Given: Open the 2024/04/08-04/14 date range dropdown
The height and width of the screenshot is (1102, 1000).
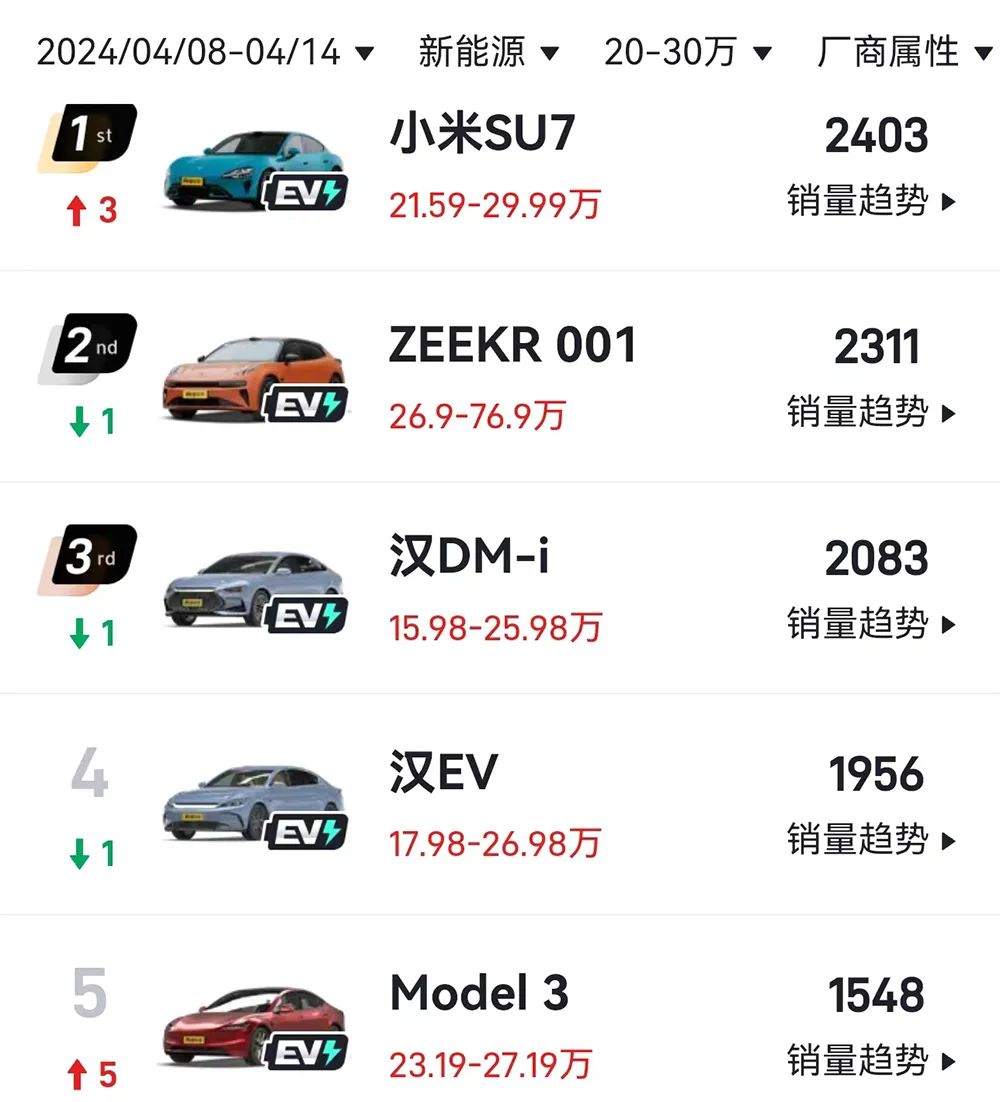Looking at the screenshot, I should 205,52.
